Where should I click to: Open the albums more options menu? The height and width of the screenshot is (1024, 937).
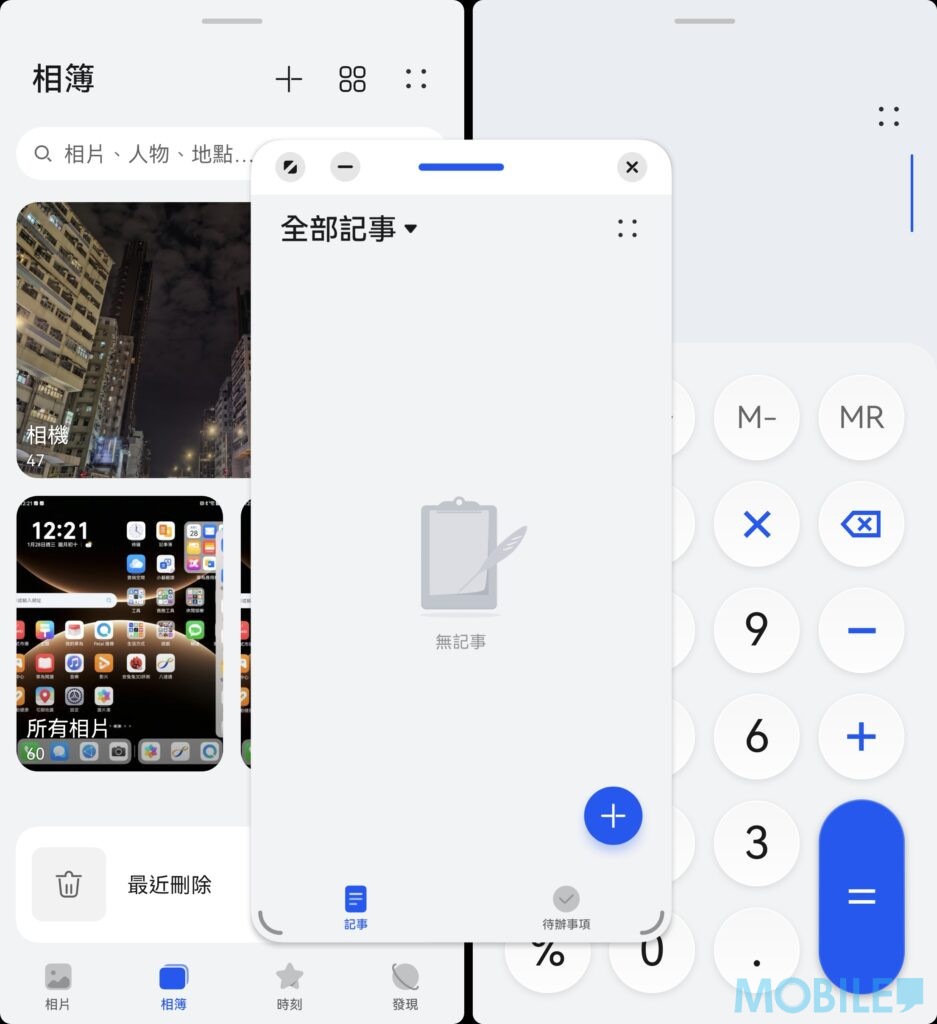point(416,80)
